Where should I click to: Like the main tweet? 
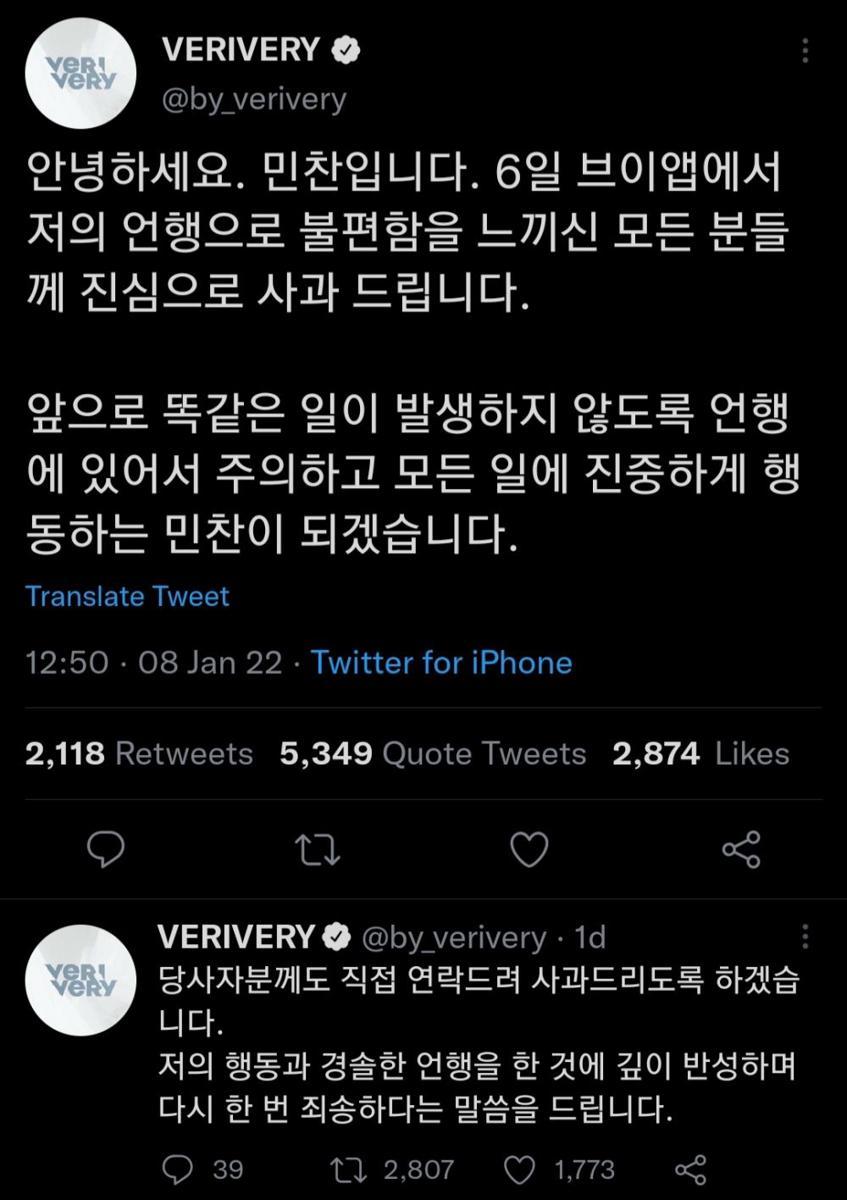(x=529, y=850)
